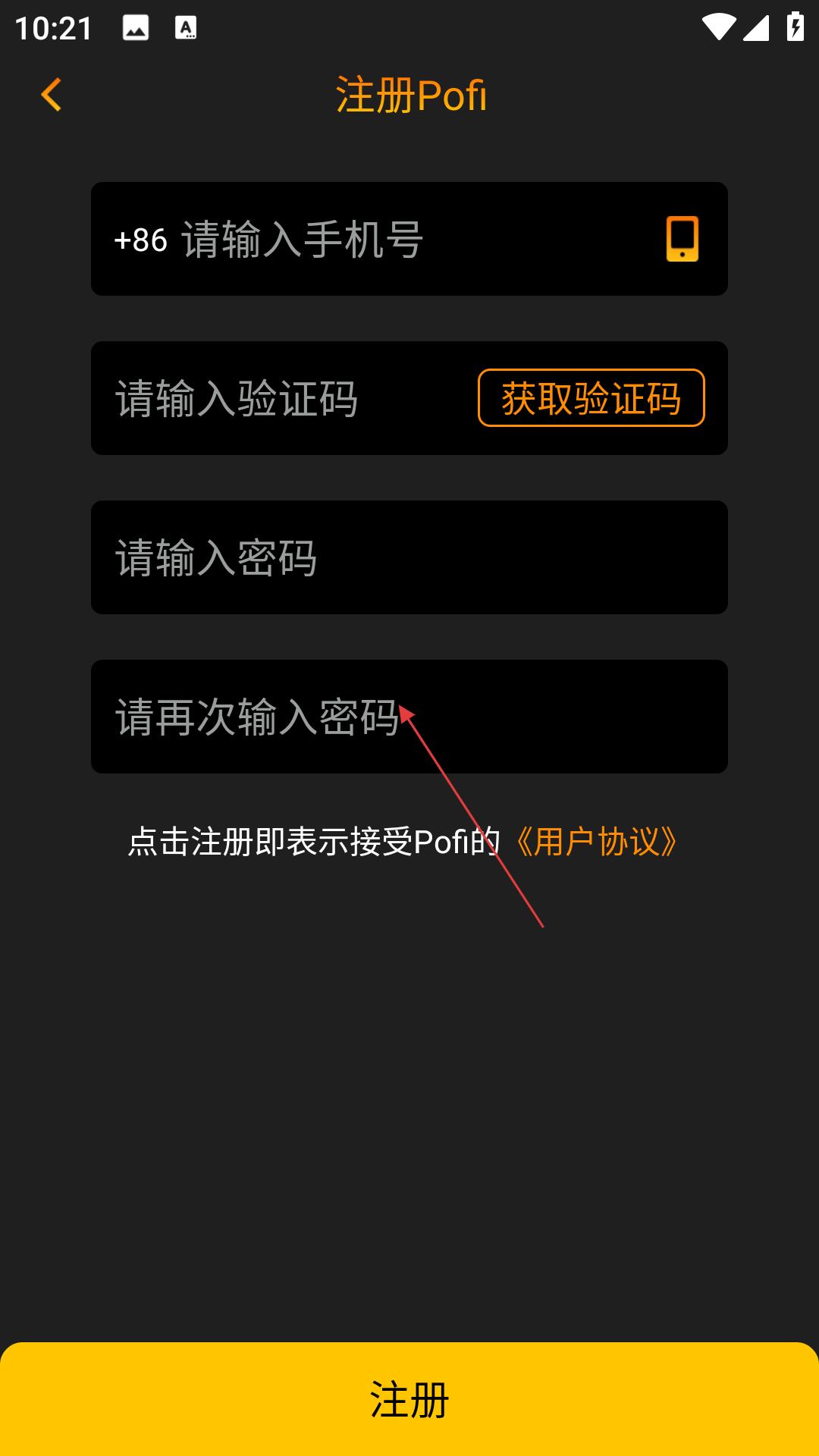Open the 《用户协议》 user agreement link
Viewport: 819px width, 1456px height.
[595, 842]
